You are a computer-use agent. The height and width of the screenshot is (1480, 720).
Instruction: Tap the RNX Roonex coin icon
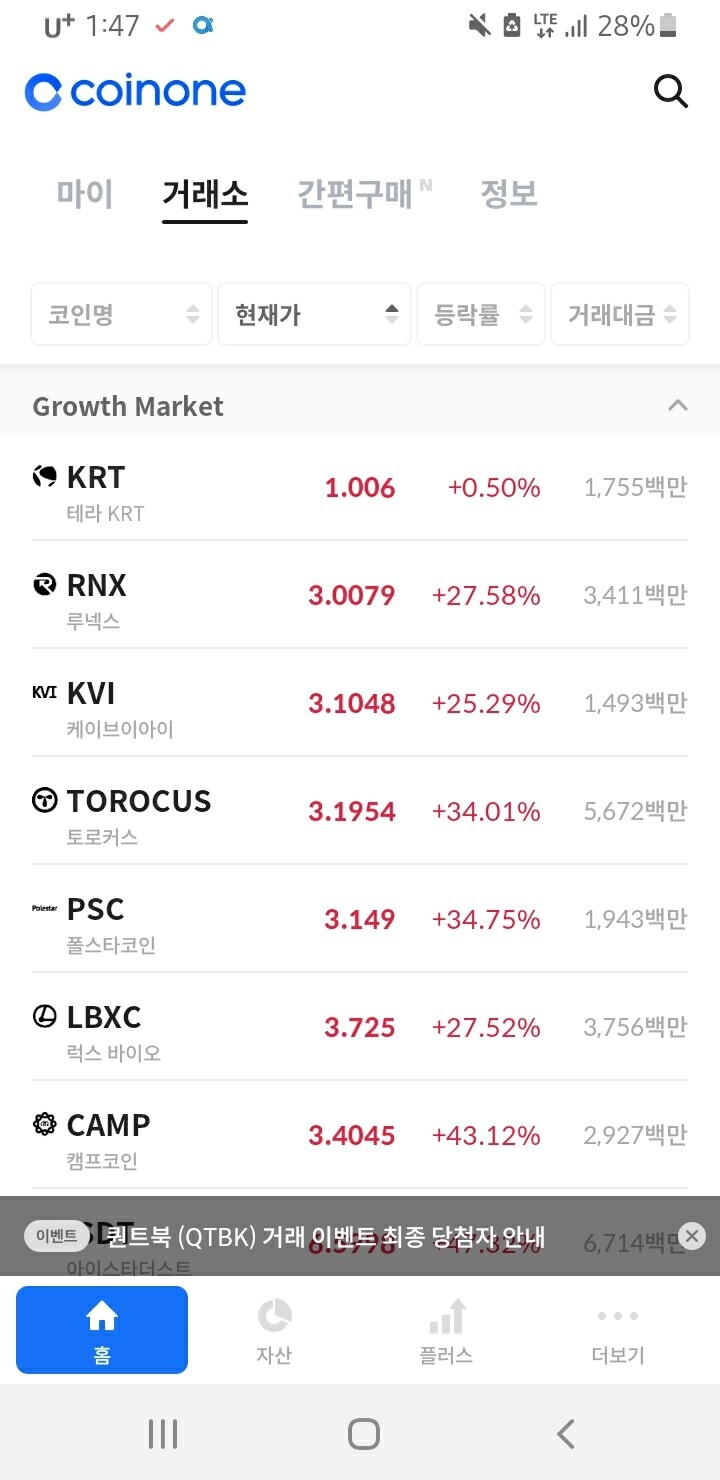[x=44, y=584]
